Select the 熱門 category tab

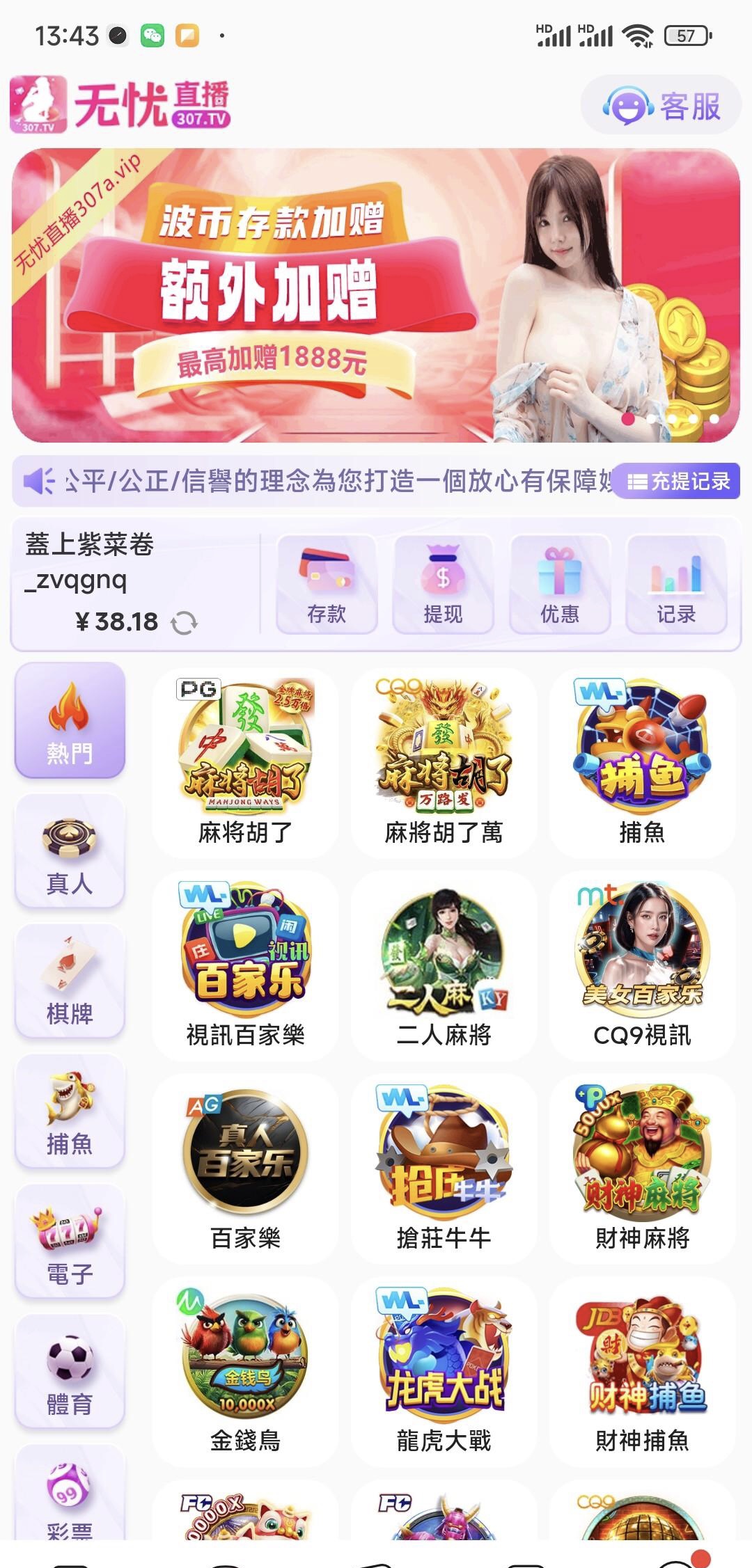coord(70,720)
